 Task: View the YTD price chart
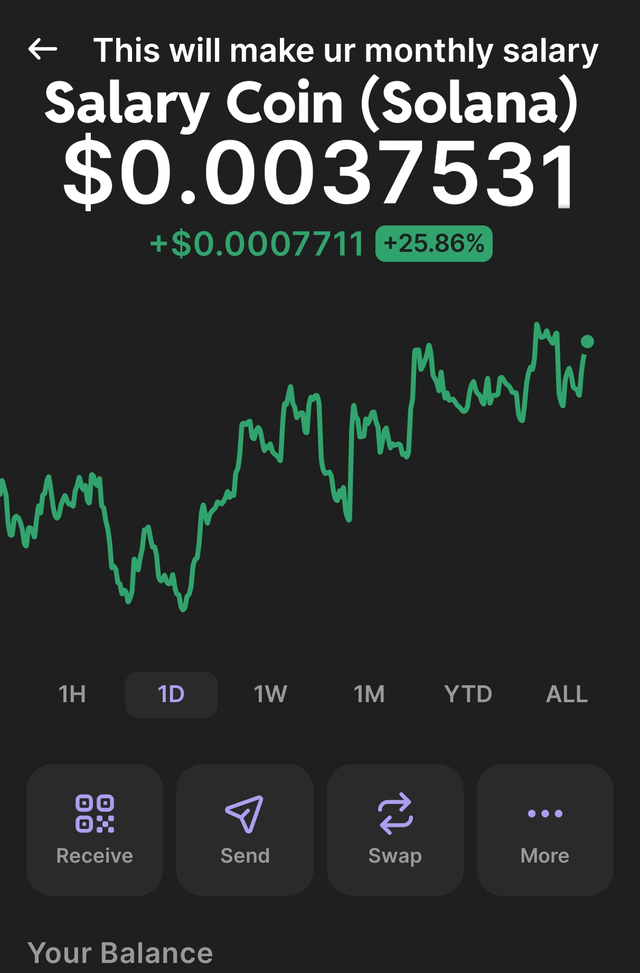[468, 694]
